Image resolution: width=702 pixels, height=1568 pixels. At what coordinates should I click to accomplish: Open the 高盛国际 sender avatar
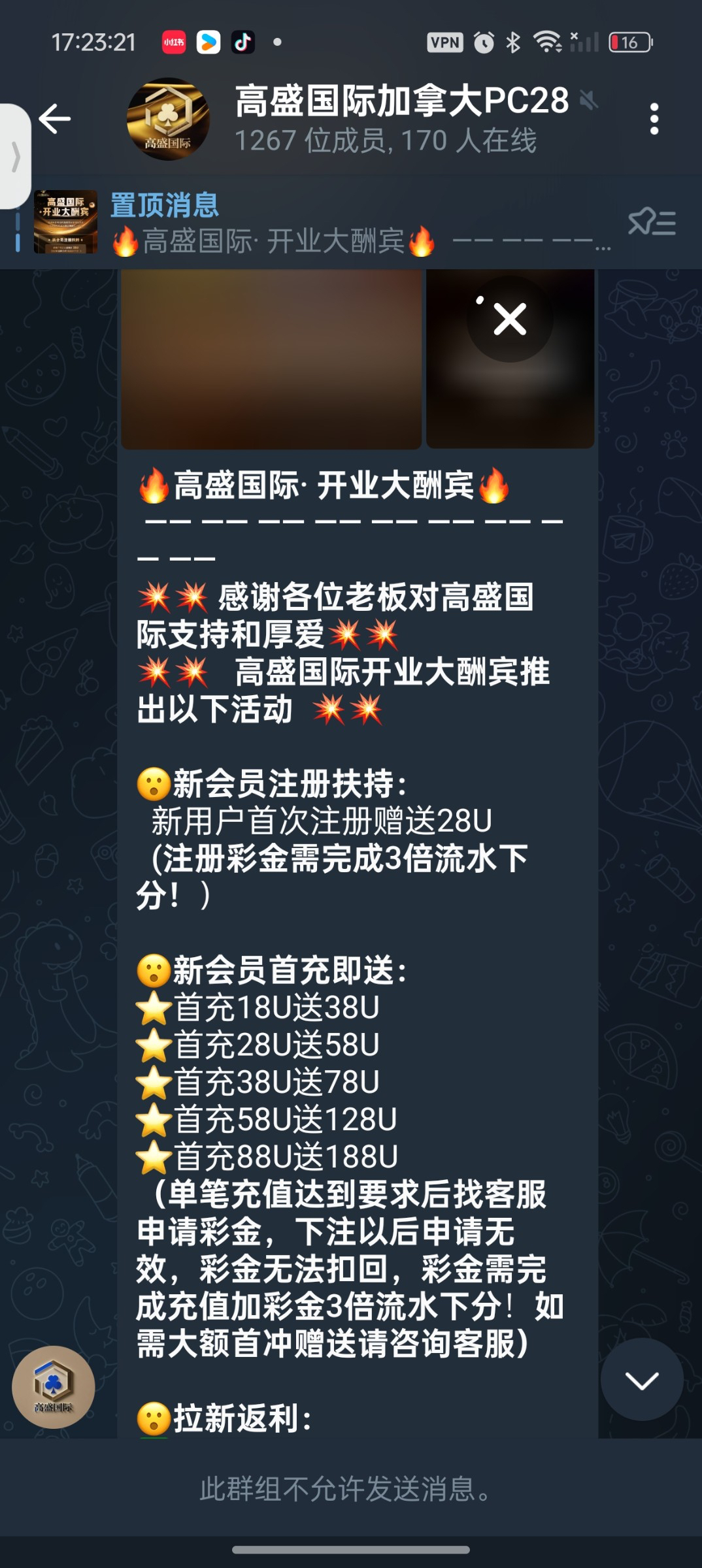click(54, 1386)
